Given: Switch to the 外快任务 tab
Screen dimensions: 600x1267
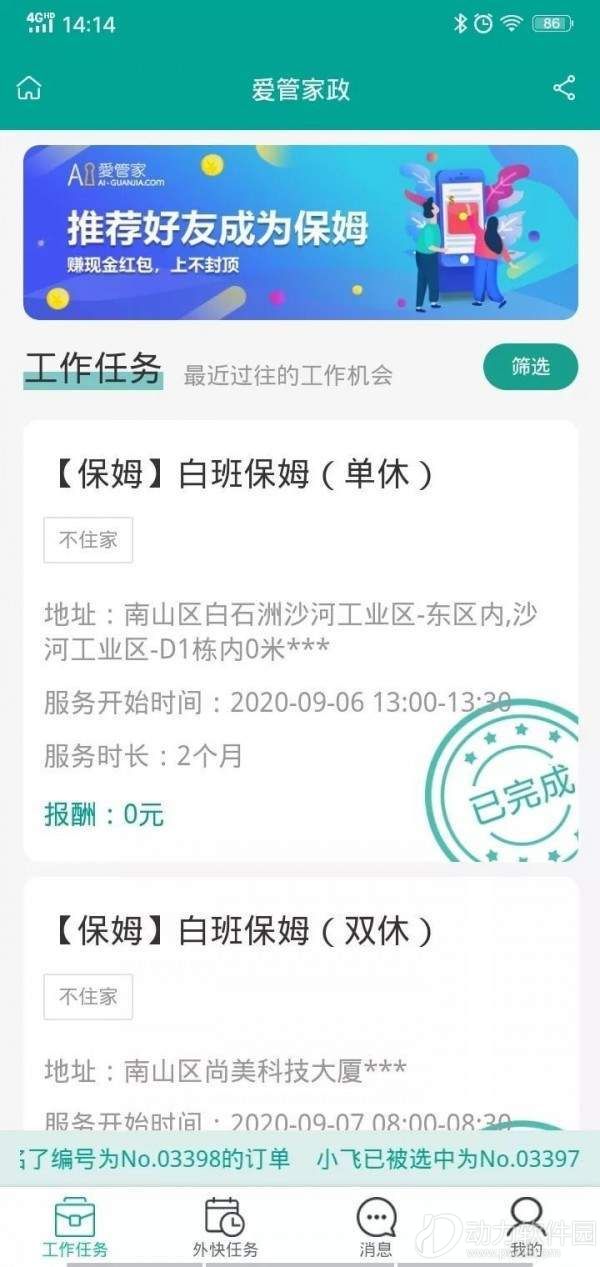Looking at the screenshot, I should tap(225, 1227).
